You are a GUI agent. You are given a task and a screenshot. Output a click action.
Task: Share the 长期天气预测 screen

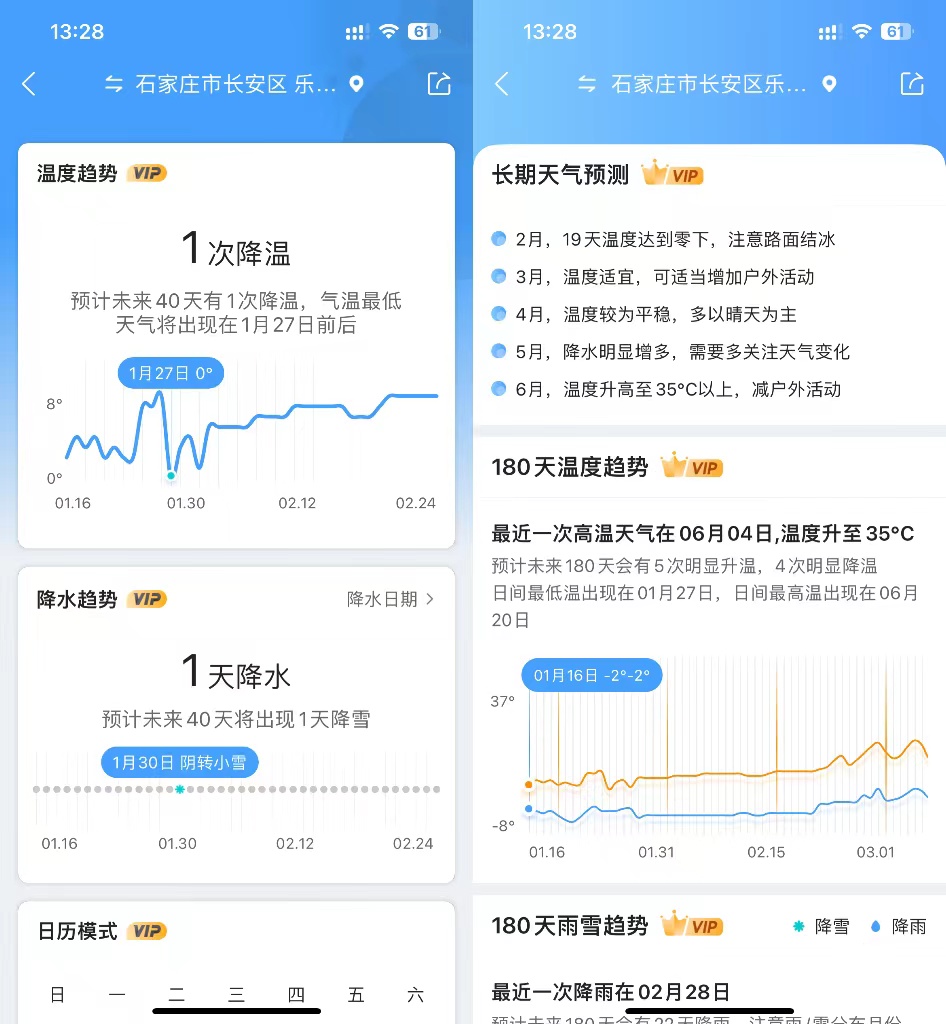pos(911,84)
